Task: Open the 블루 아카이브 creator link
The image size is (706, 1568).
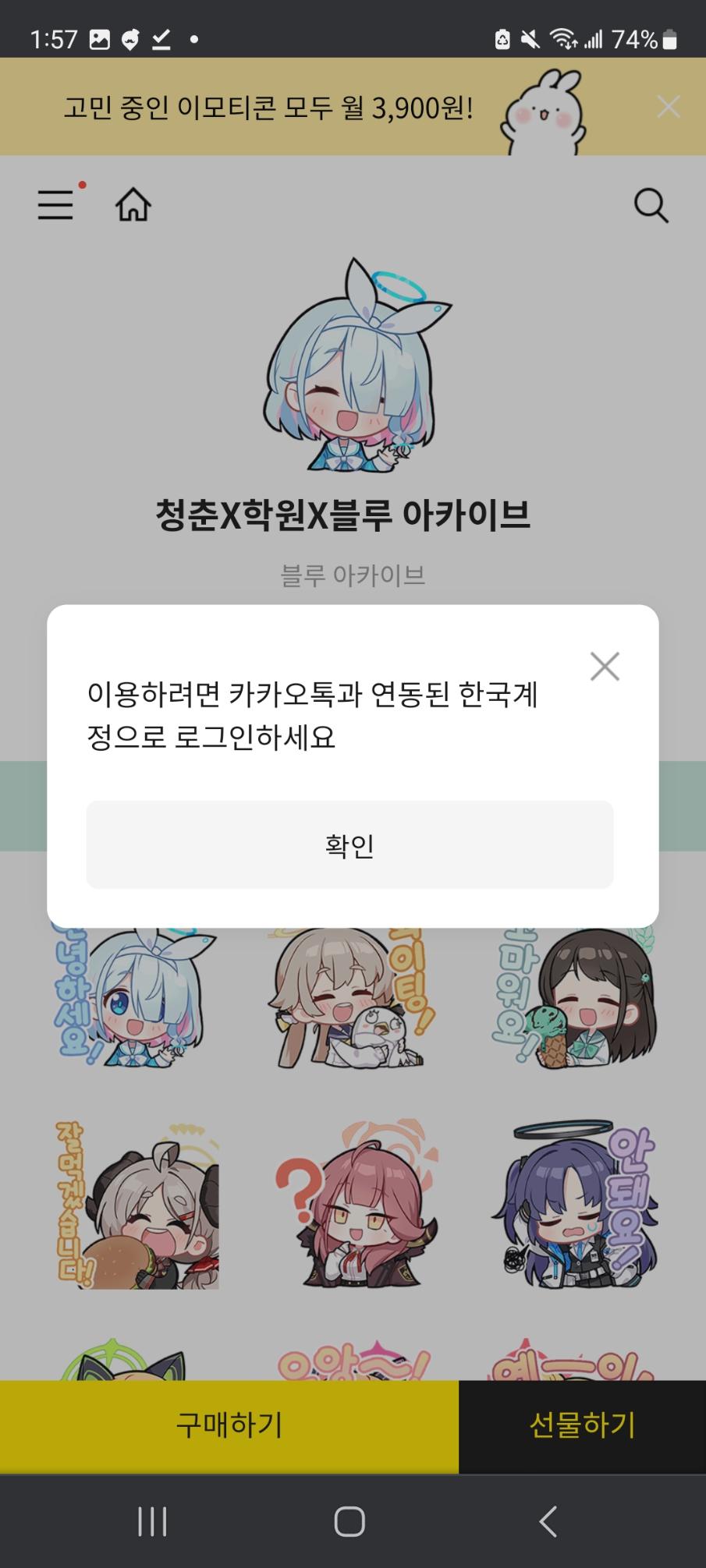Action: pyautogui.click(x=353, y=575)
